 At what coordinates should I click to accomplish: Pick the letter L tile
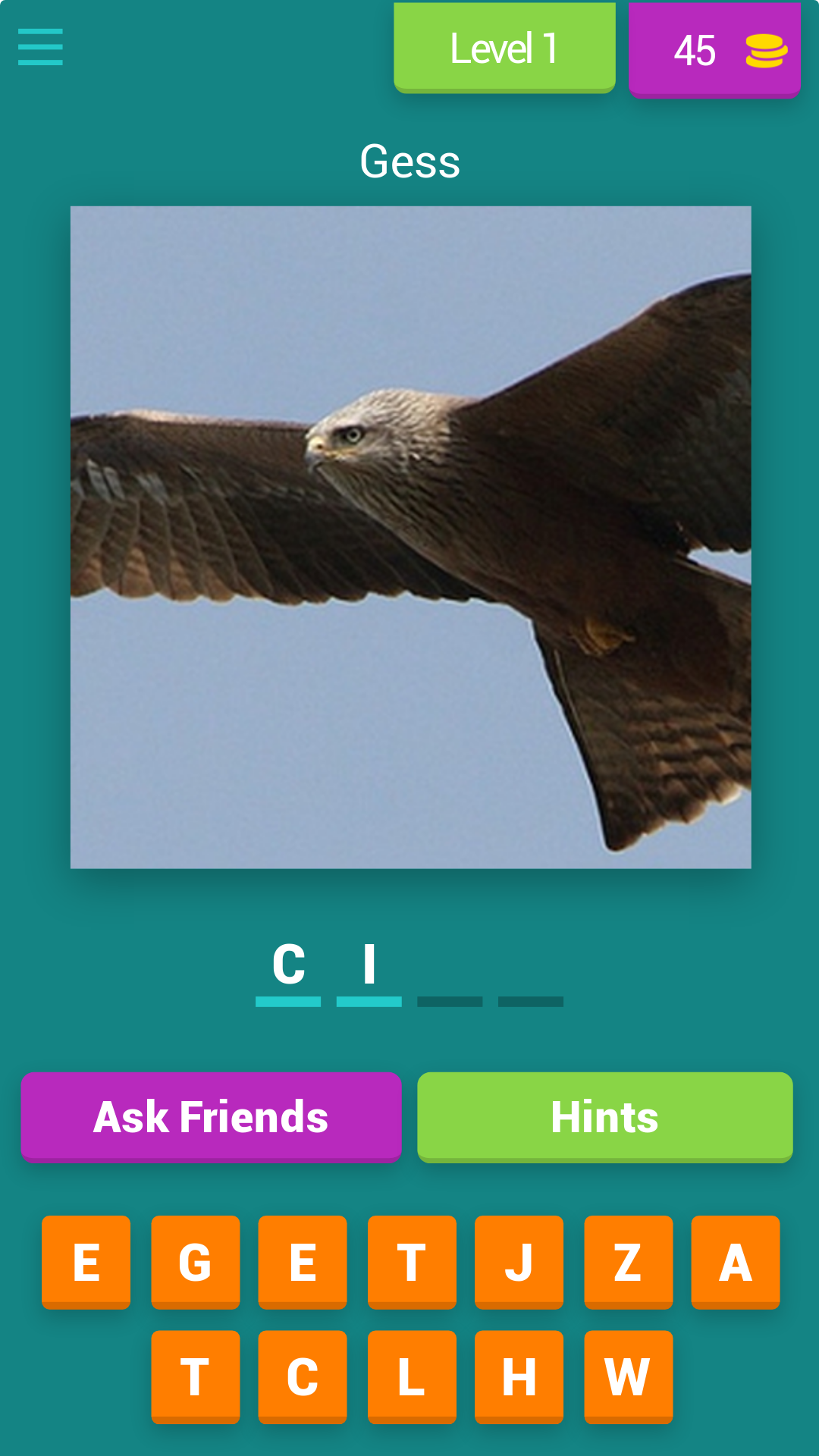pos(411,1376)
